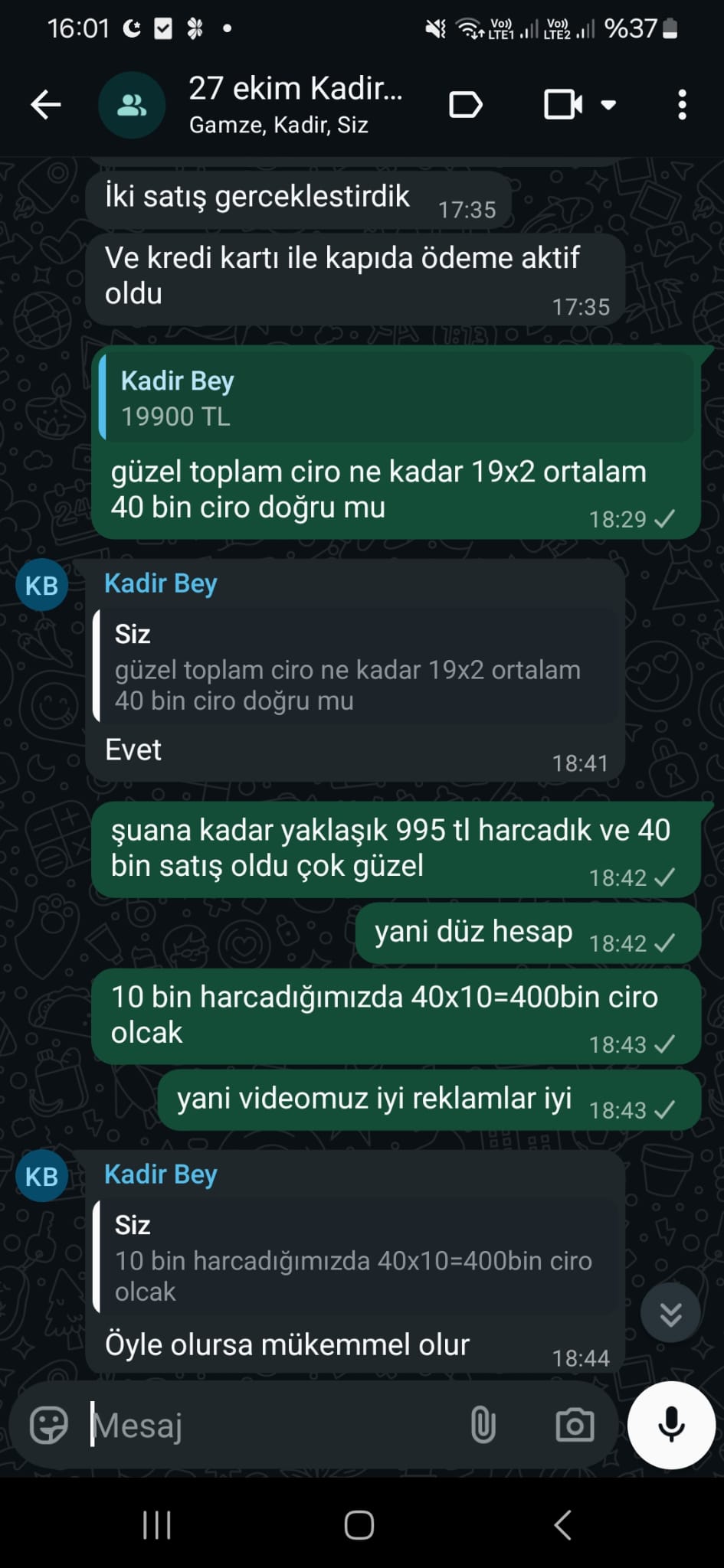The height and width of the screenshot is (1568, 724).
Task: Open the three-dot overflow menu
Action: (x=681, y=105)
